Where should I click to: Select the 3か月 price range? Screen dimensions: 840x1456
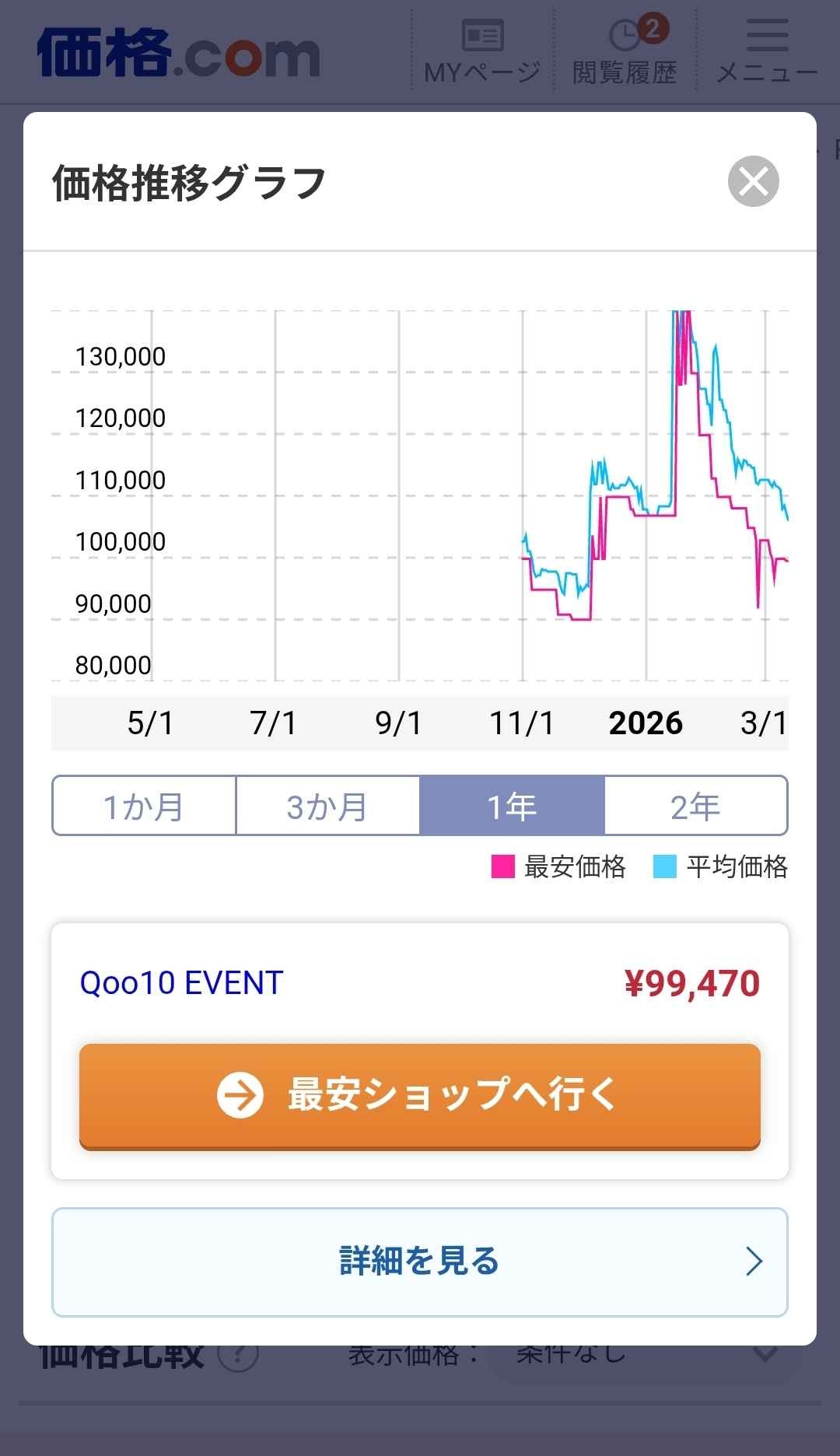(327, 806)
